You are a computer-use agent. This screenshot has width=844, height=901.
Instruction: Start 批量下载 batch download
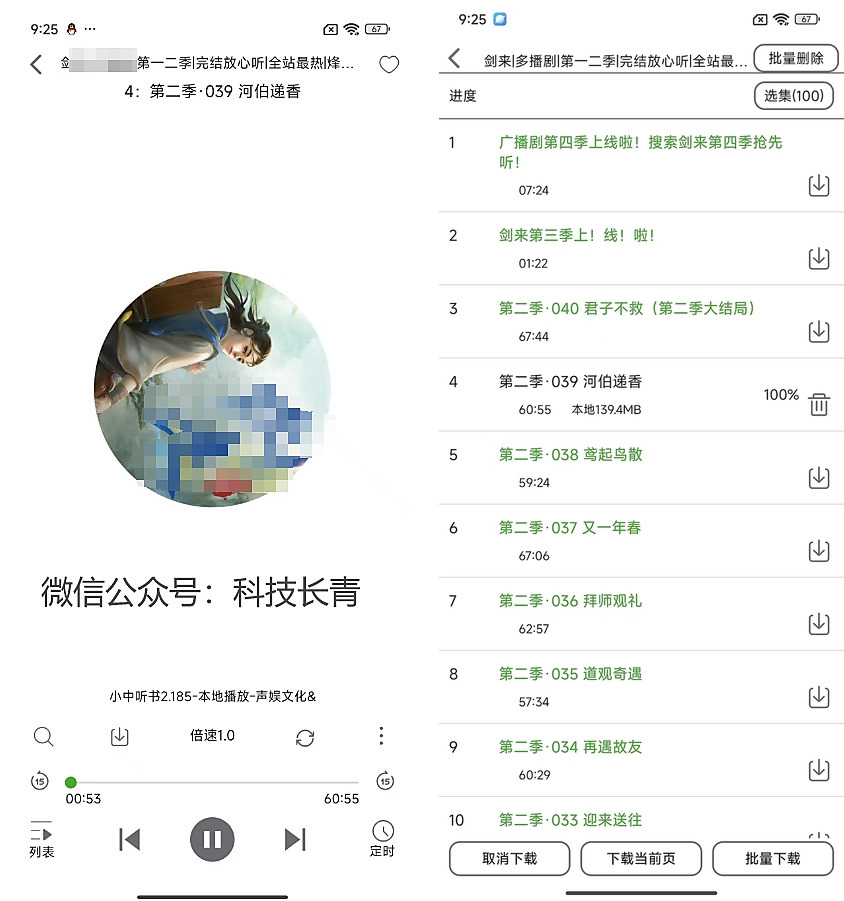[x=772, y=858]
